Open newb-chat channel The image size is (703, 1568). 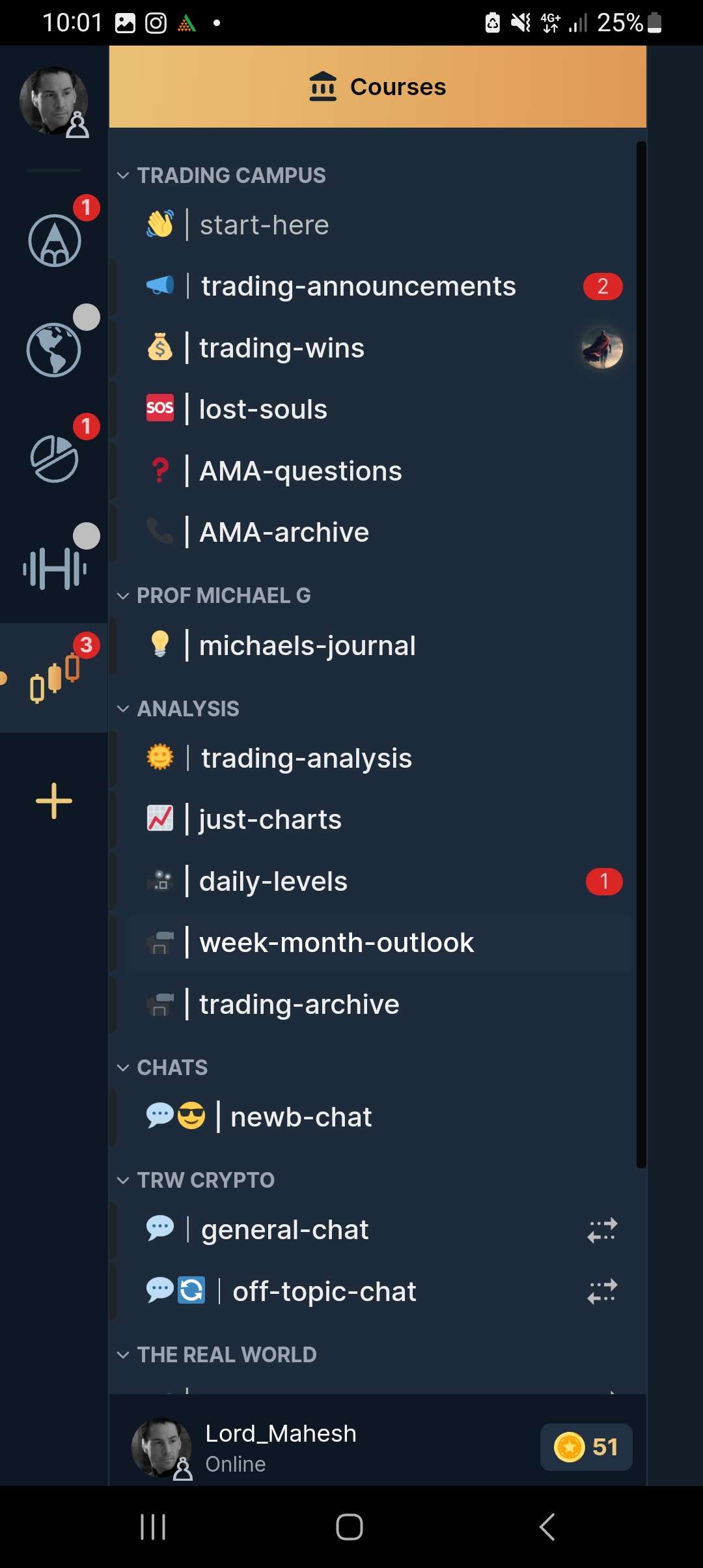[301, 1117]
